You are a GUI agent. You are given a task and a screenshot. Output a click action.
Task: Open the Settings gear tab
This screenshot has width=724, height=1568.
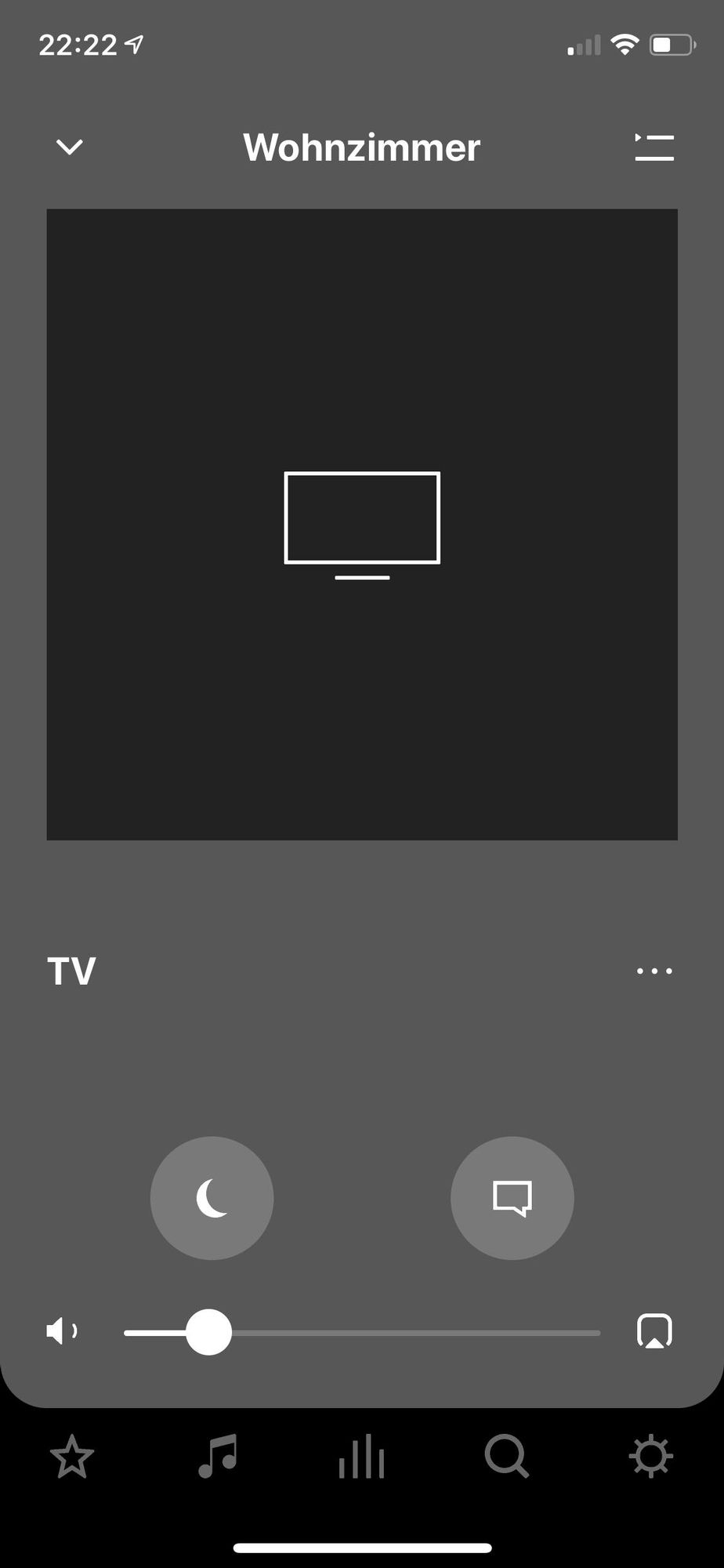point(651,1457)
